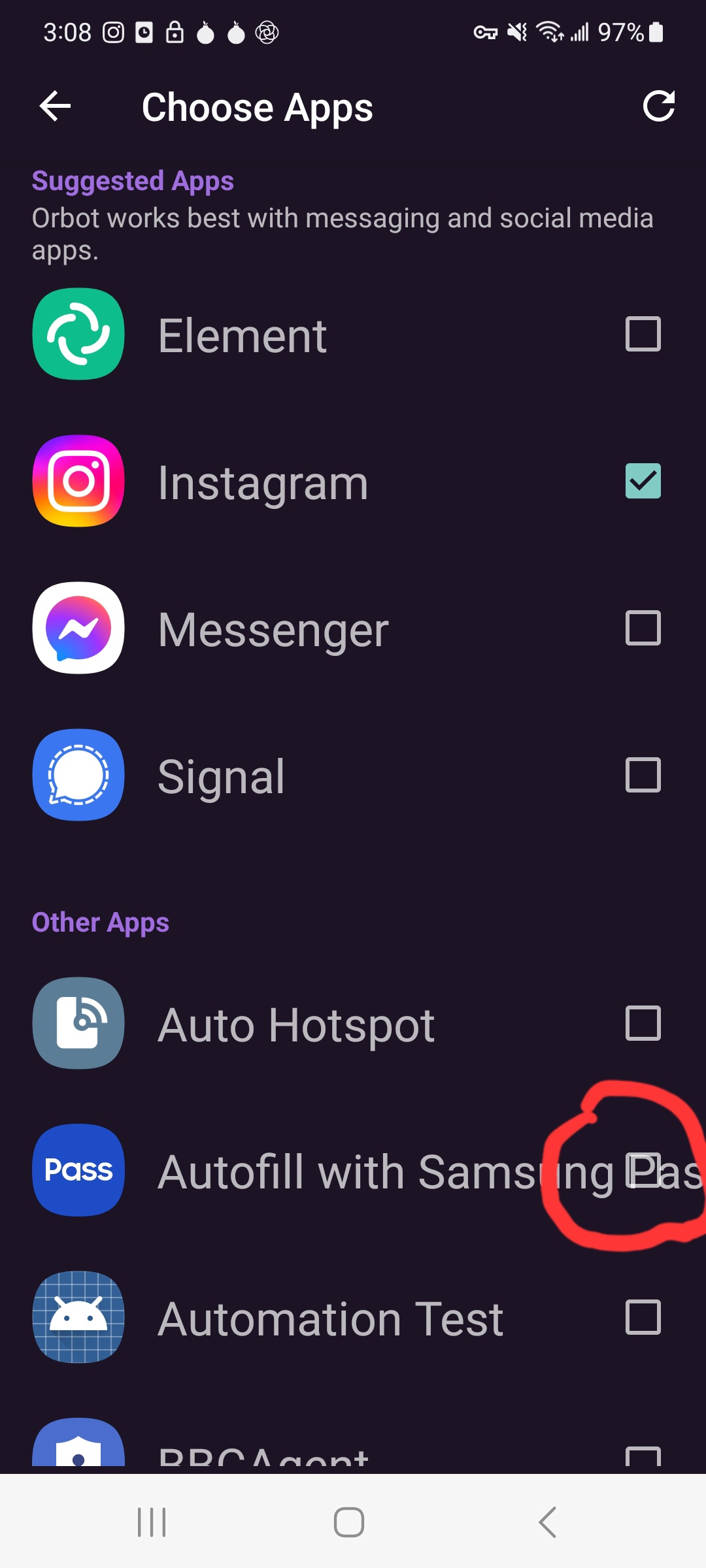Image resolution: width=706 pixels, height=1568 pixels.
Task: Select Messenger for Orbot routing
Action: coord(643,629)
